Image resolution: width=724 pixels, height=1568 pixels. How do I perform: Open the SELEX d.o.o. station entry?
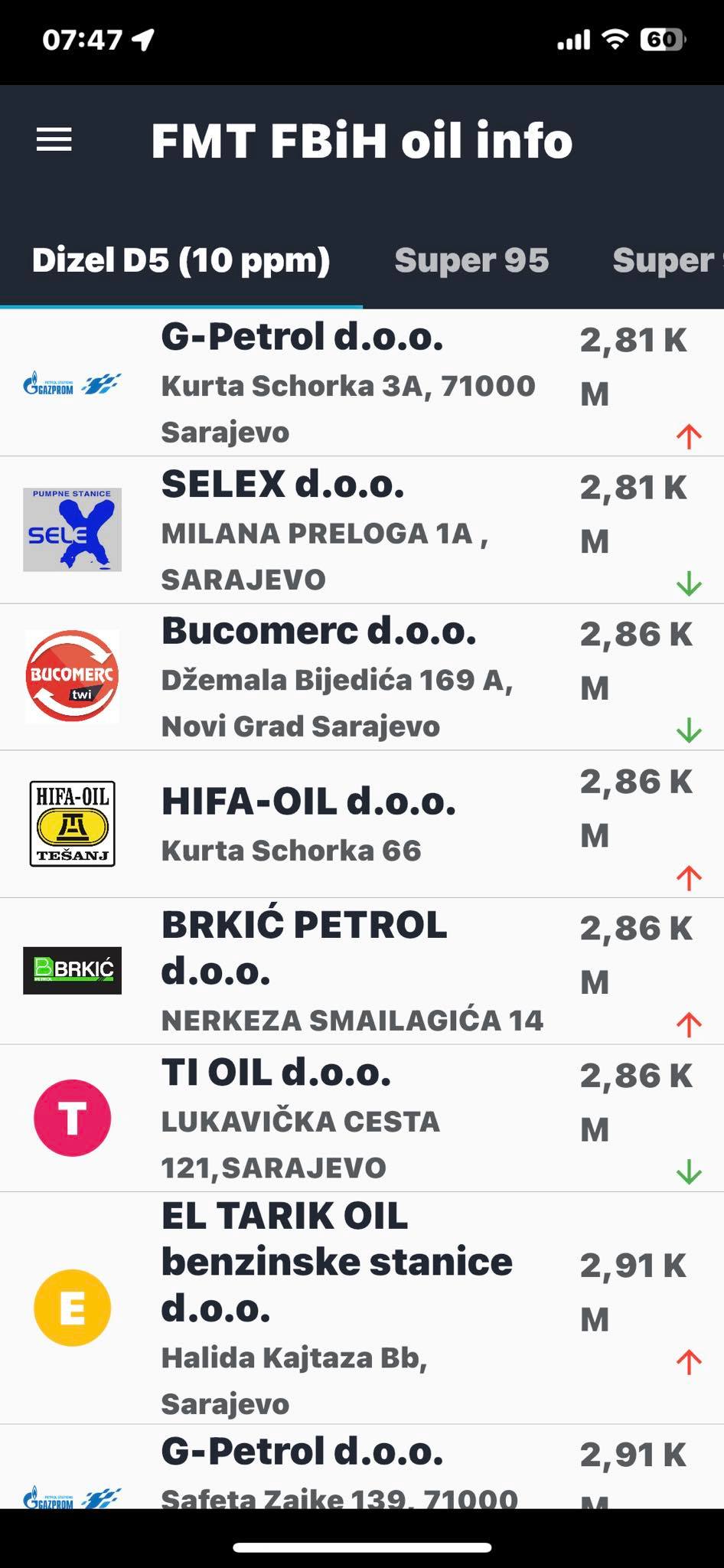pyautogui.click(x=362, y=530)
